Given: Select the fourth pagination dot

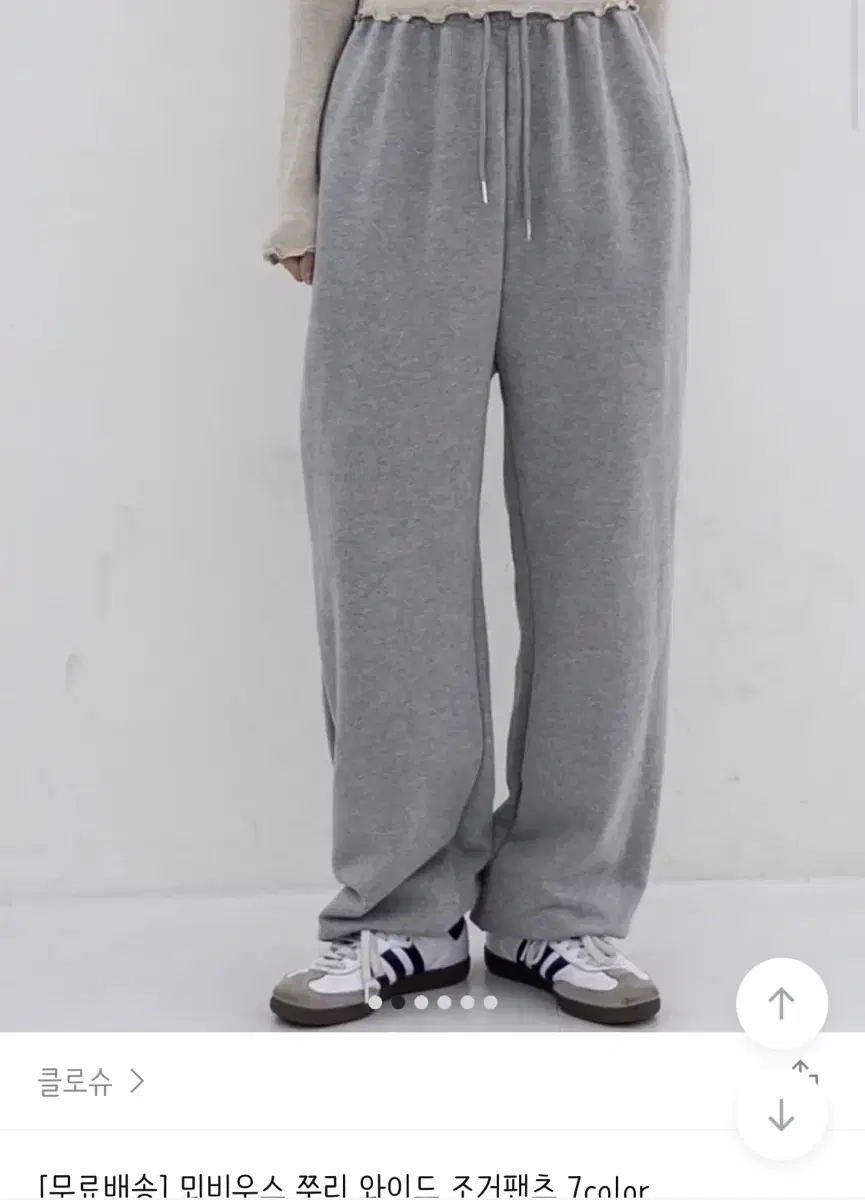Looking at the screenshot, I should point(444,1003).
